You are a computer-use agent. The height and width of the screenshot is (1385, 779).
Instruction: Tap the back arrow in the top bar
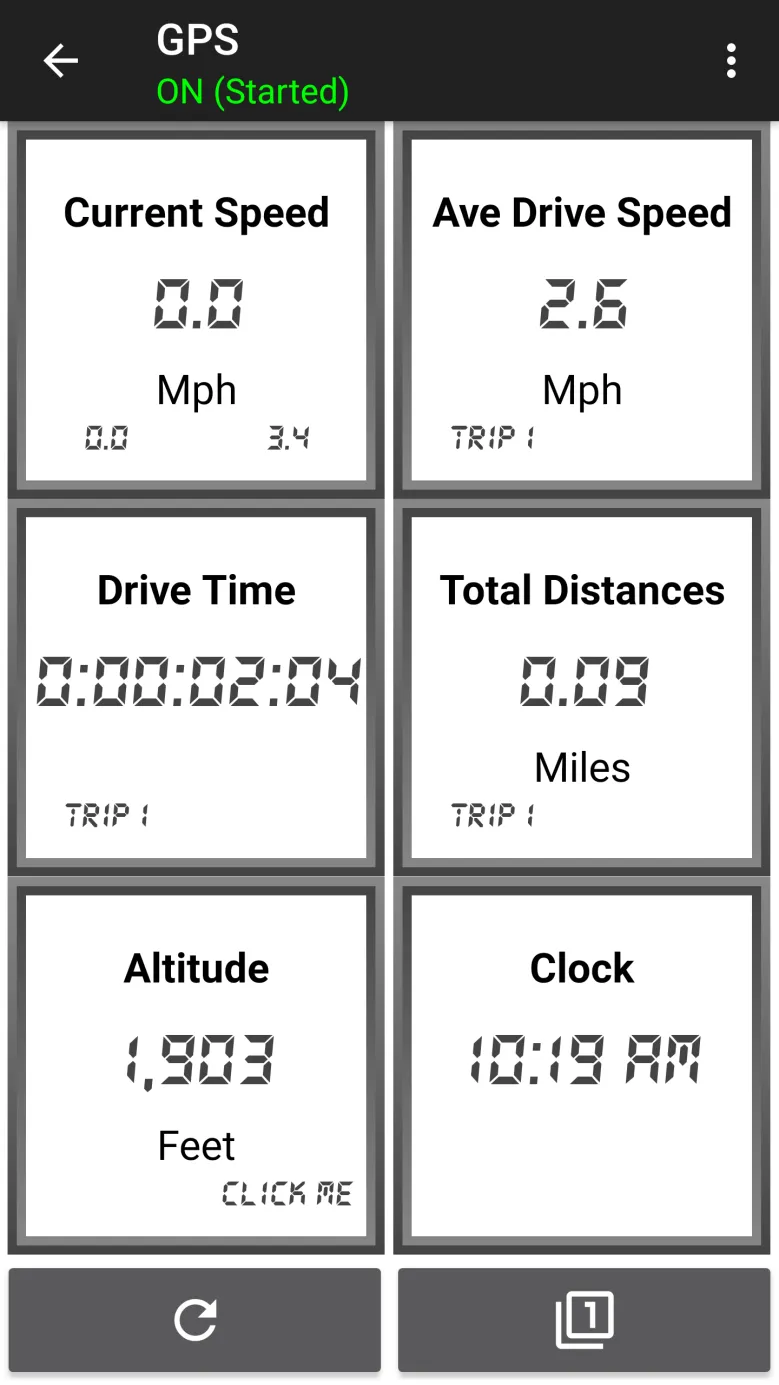click(61, 60)
